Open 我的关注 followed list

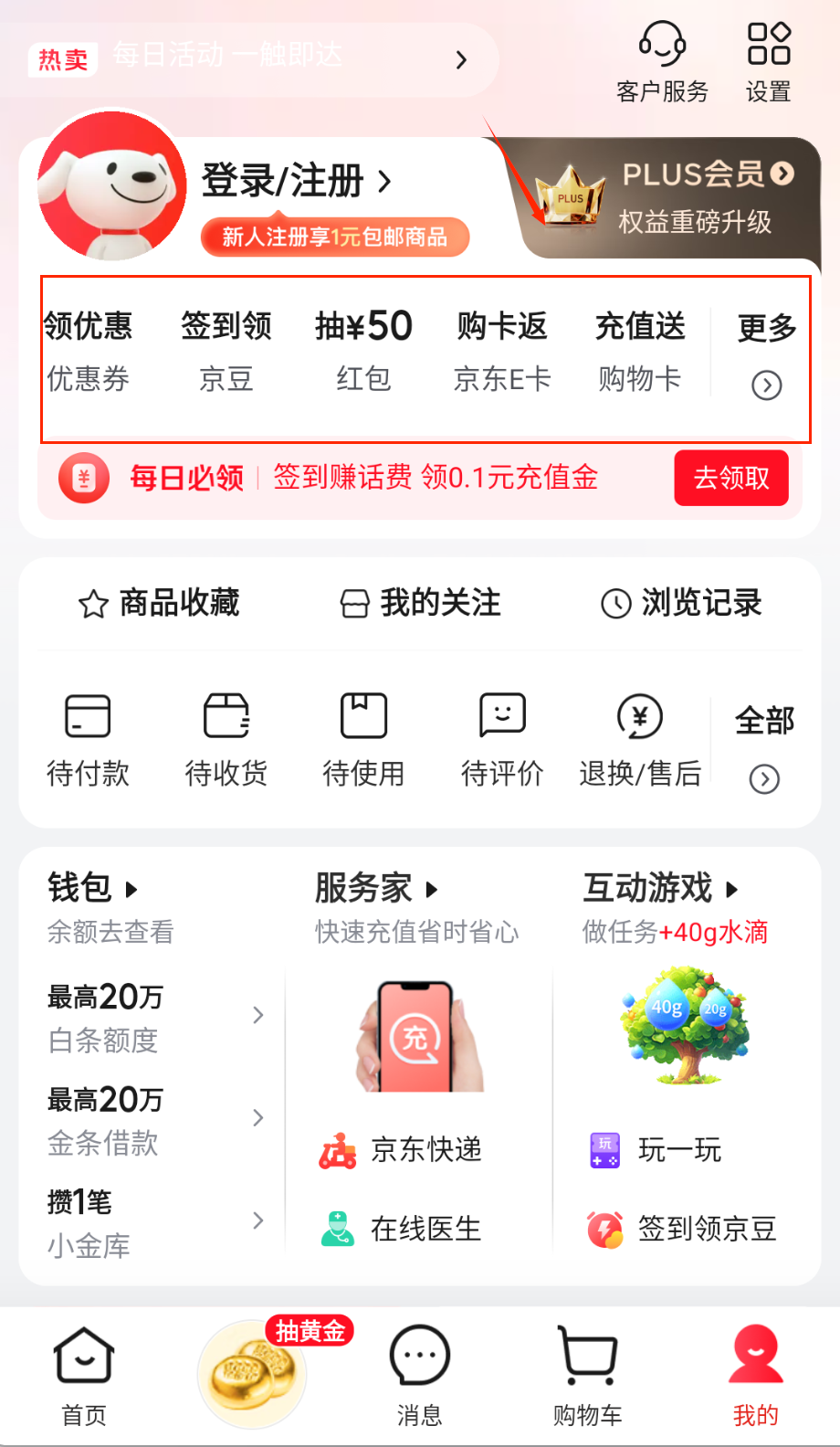coord(420,603)
